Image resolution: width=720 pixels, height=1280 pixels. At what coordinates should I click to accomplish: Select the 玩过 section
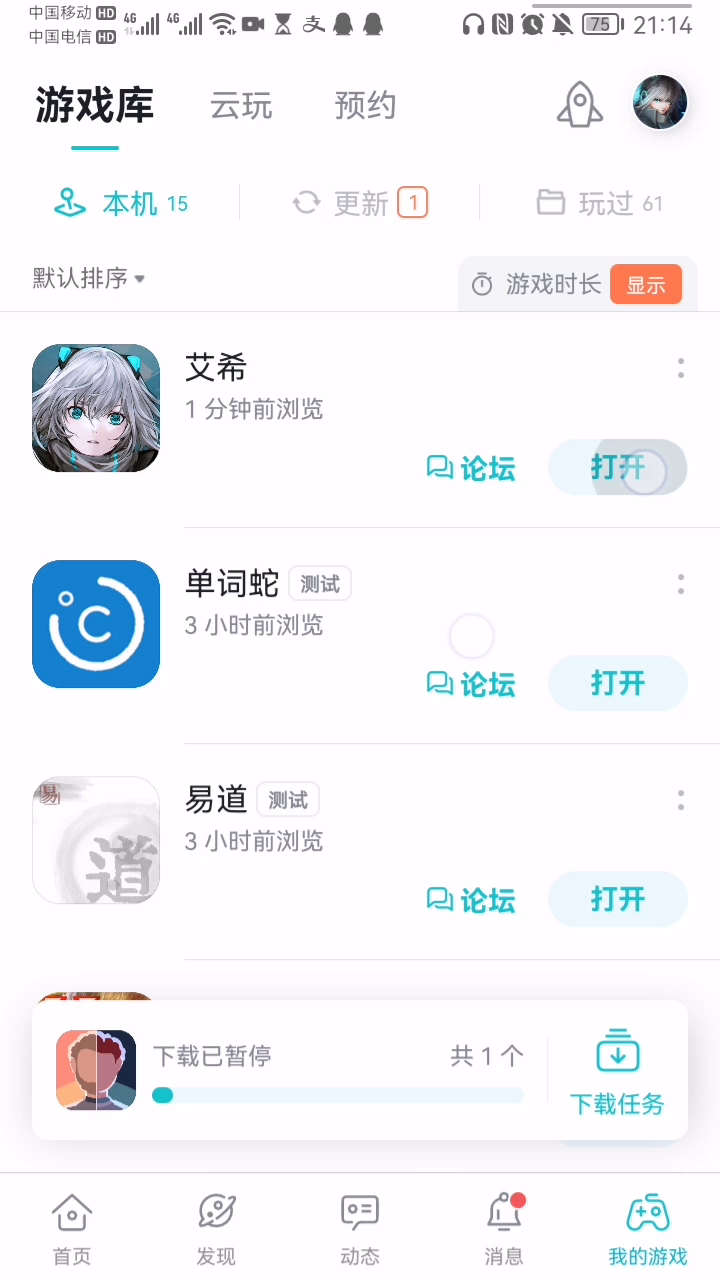point(600,204)
